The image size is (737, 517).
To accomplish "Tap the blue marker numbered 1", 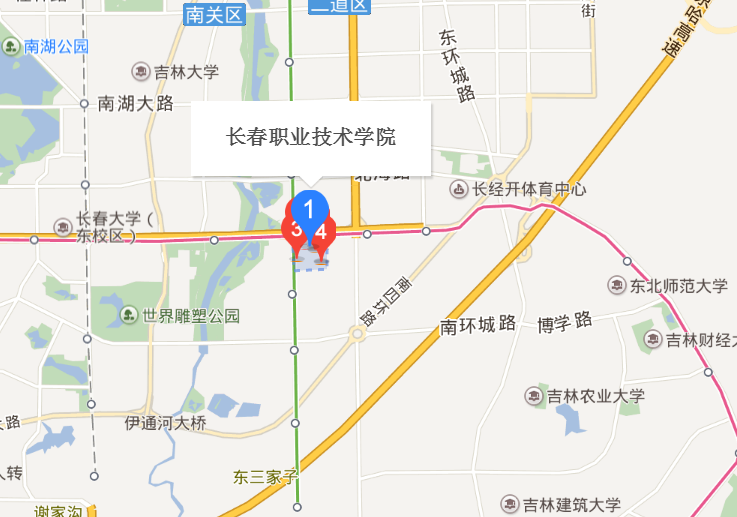I will pos(310,207).
